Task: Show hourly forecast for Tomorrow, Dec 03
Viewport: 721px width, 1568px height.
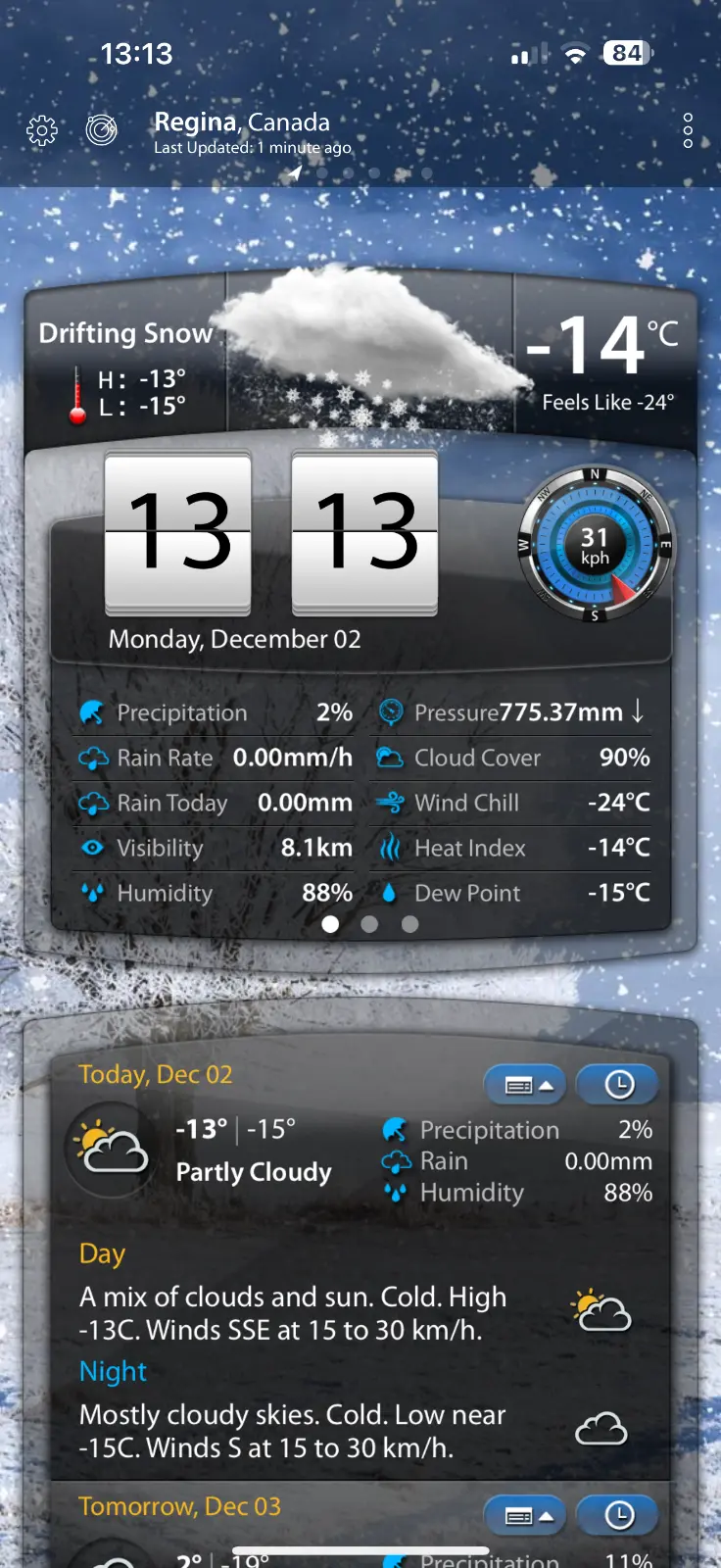Action: click(618, 1516)
